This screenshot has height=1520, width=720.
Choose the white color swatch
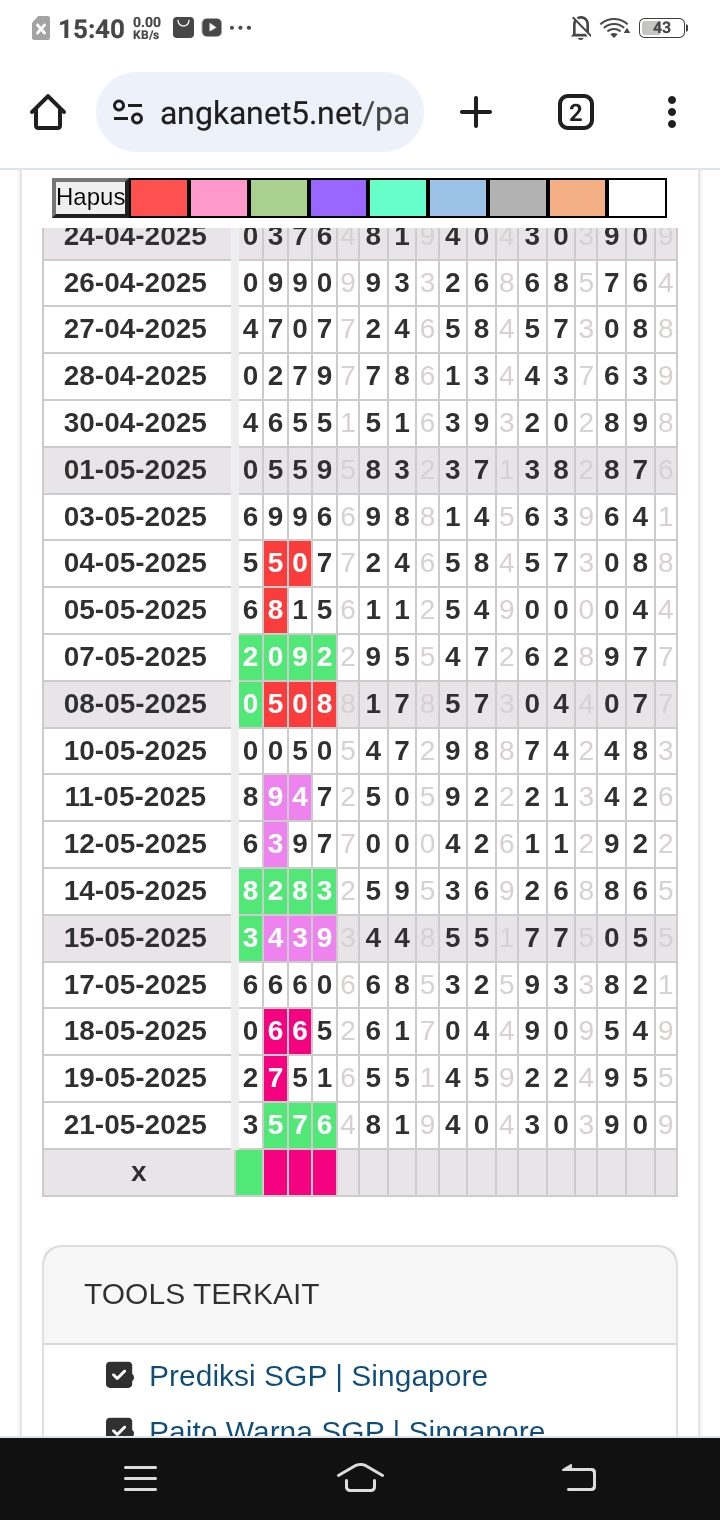pyautogui.click(x=637, y=197)
